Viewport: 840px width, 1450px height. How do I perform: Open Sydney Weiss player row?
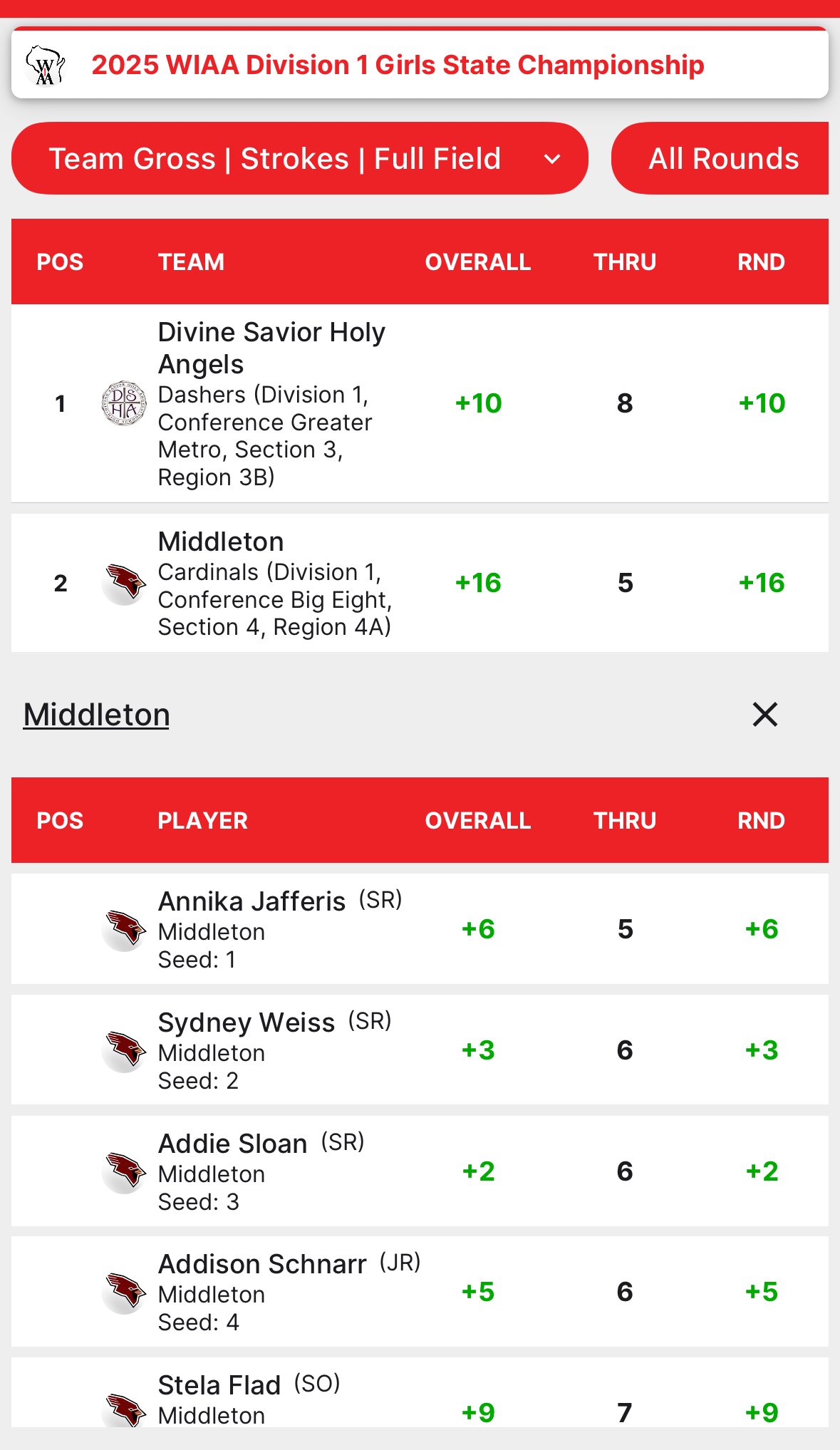tap(419, 1050)
